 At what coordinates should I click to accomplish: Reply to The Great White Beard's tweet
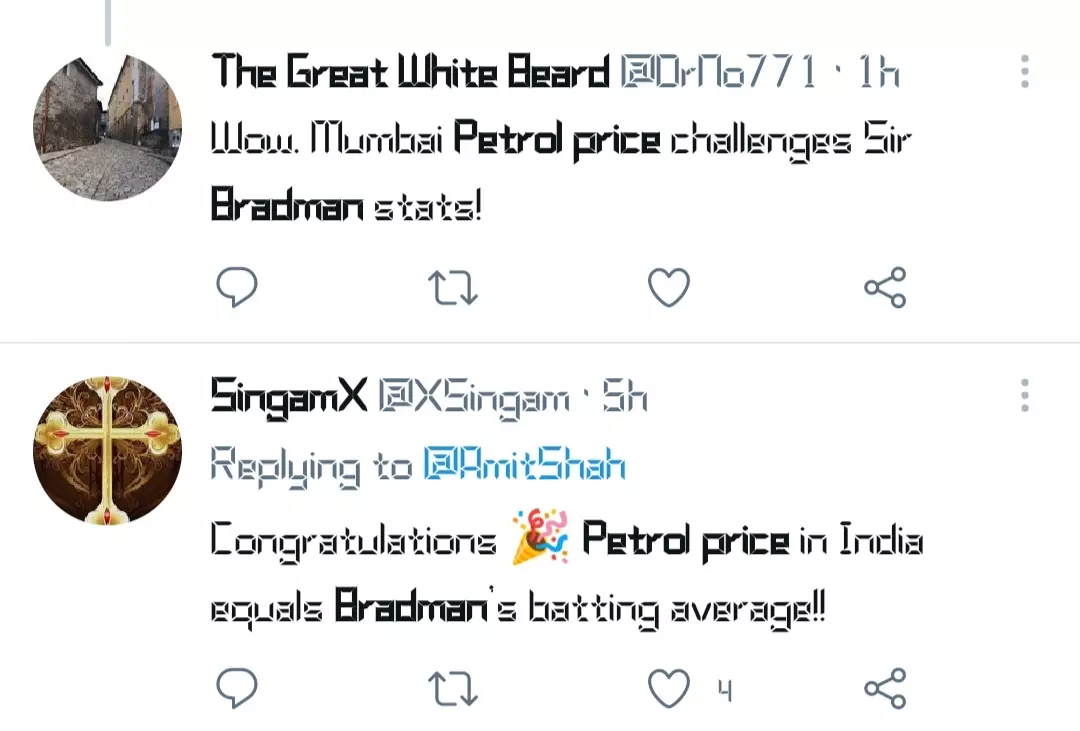click(237, 288)
